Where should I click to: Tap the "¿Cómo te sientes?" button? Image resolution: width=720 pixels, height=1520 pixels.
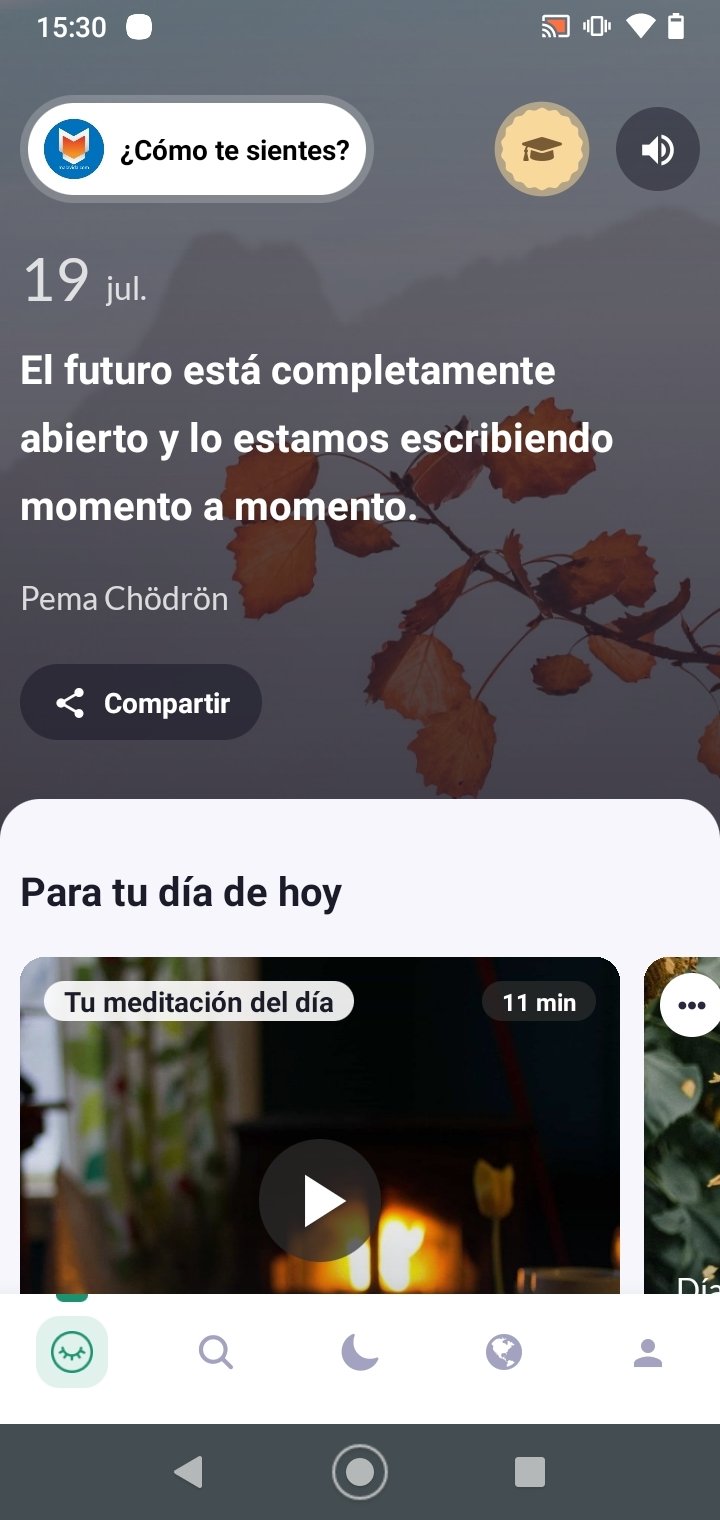click(196, 150)
